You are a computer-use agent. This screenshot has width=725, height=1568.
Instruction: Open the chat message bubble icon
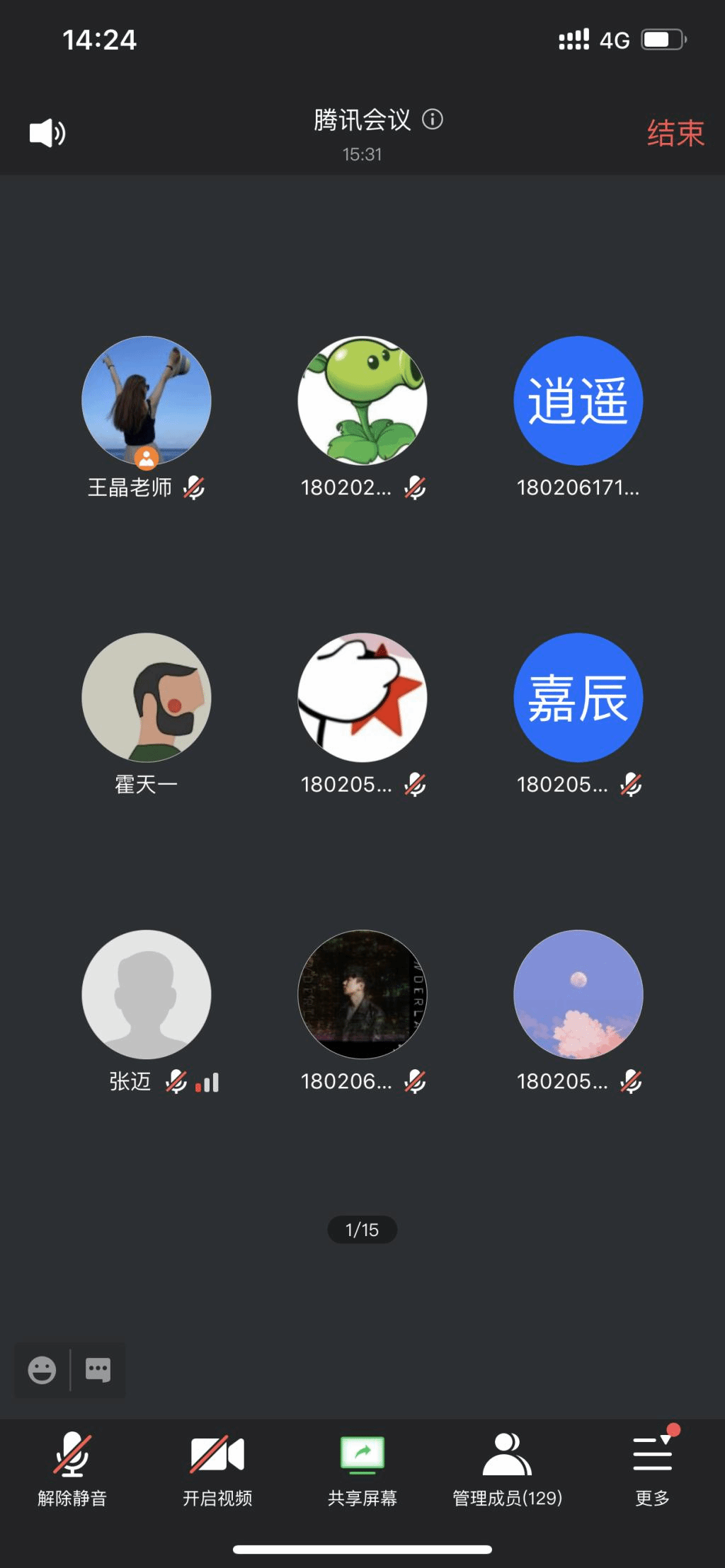(98, 1370)
